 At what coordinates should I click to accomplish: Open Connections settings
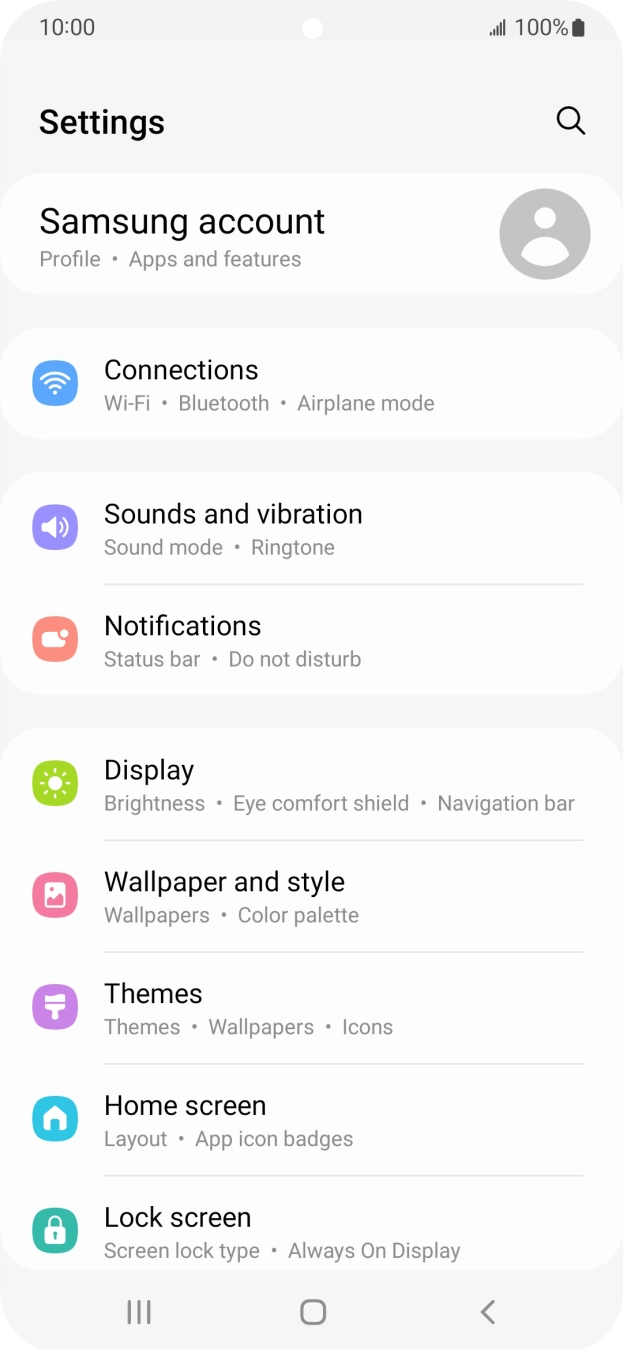(x=311, y=385)
